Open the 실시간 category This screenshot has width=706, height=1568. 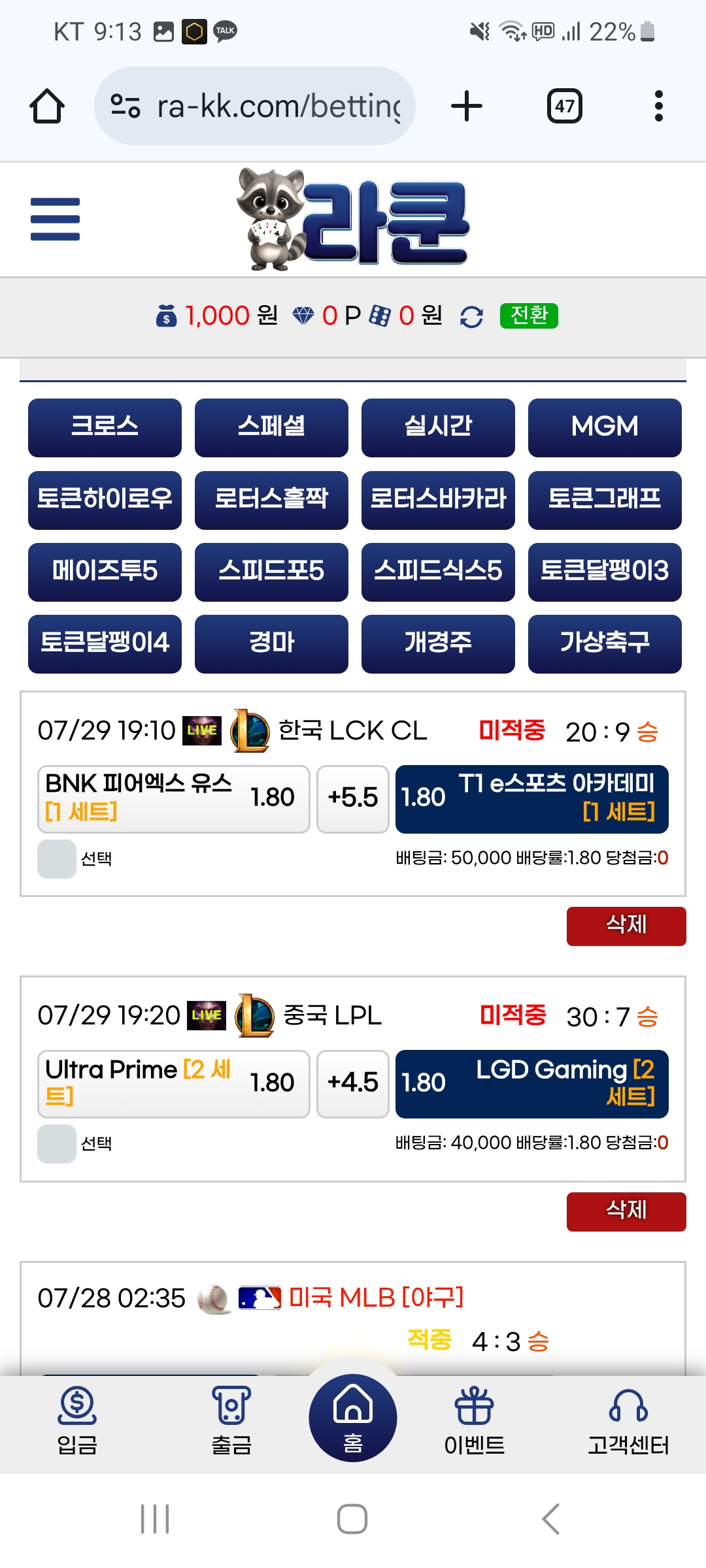tap(438, 427)
